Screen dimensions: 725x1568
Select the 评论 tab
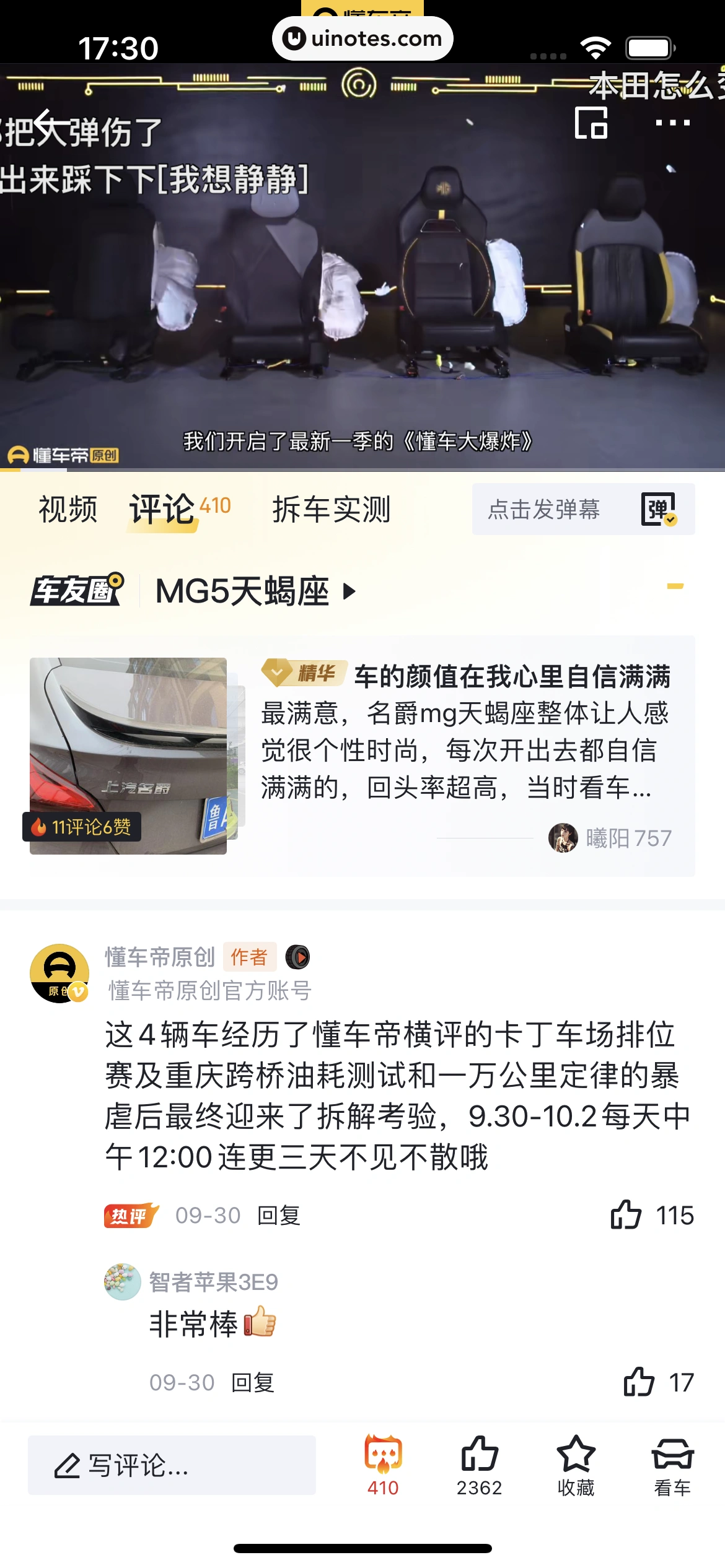[x=164, y=510]
